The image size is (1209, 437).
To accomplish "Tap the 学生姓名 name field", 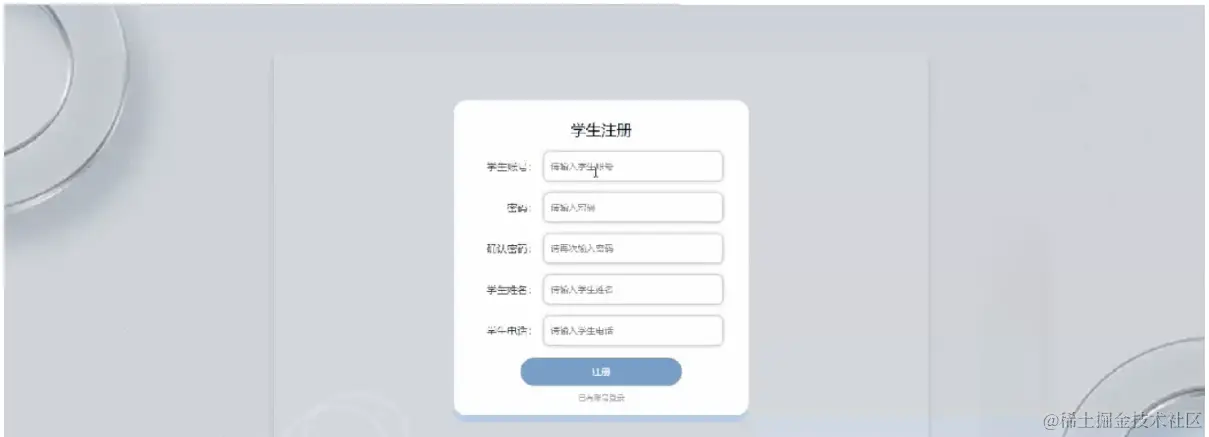I will [632, 290].
